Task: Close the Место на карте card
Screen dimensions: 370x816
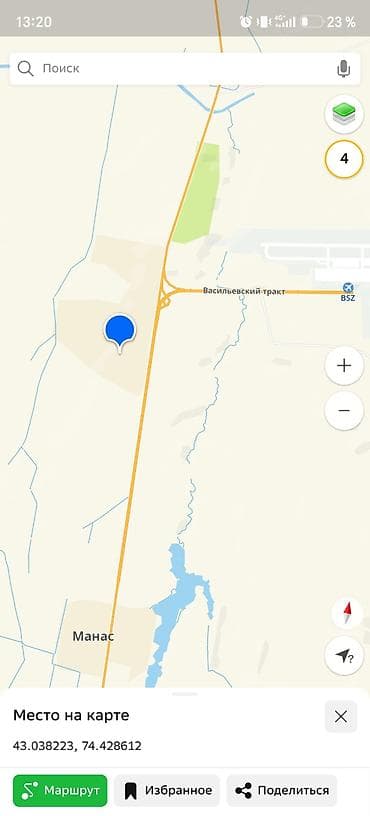Action: pyautogui.click(x=341, y=717)
